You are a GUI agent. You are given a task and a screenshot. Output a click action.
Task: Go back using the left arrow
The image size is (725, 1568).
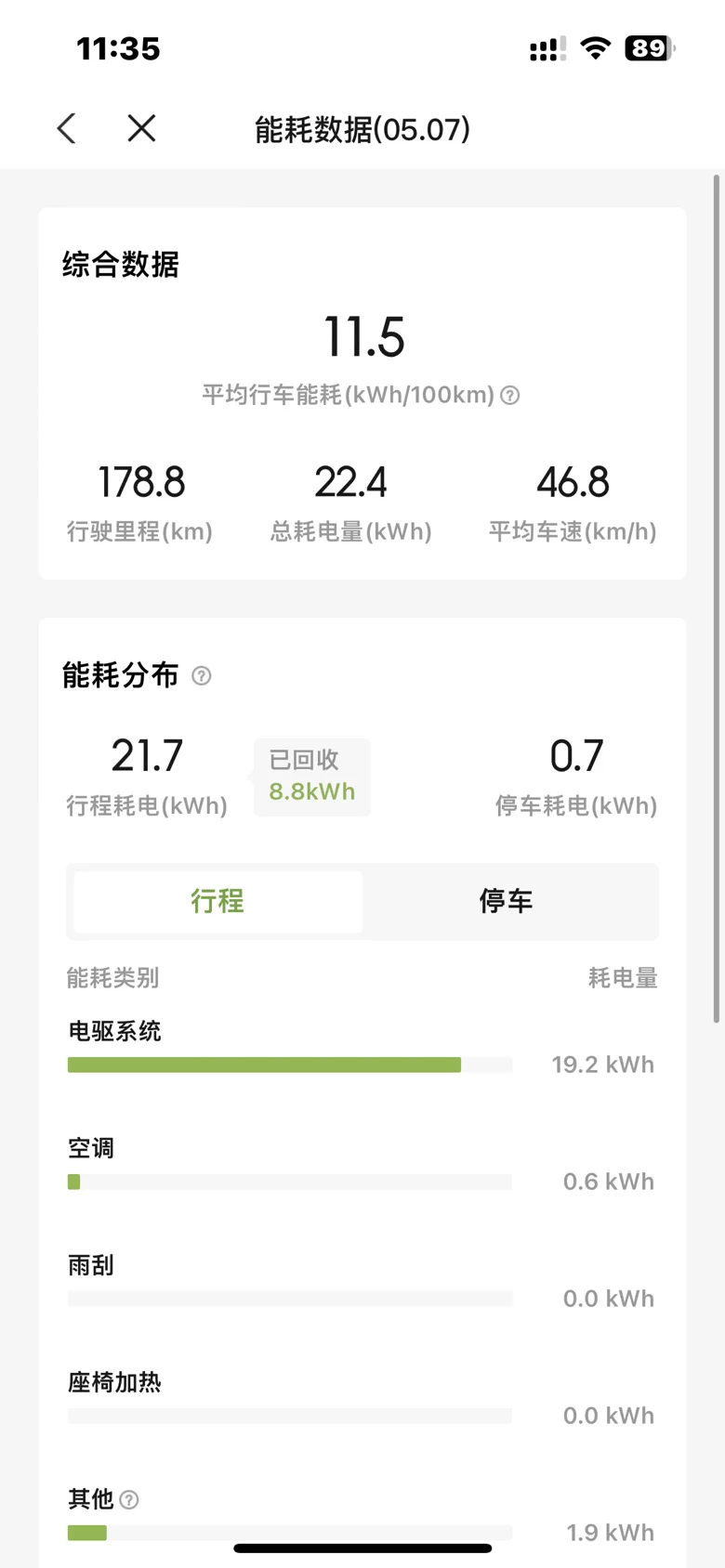(x=66, y=128)
